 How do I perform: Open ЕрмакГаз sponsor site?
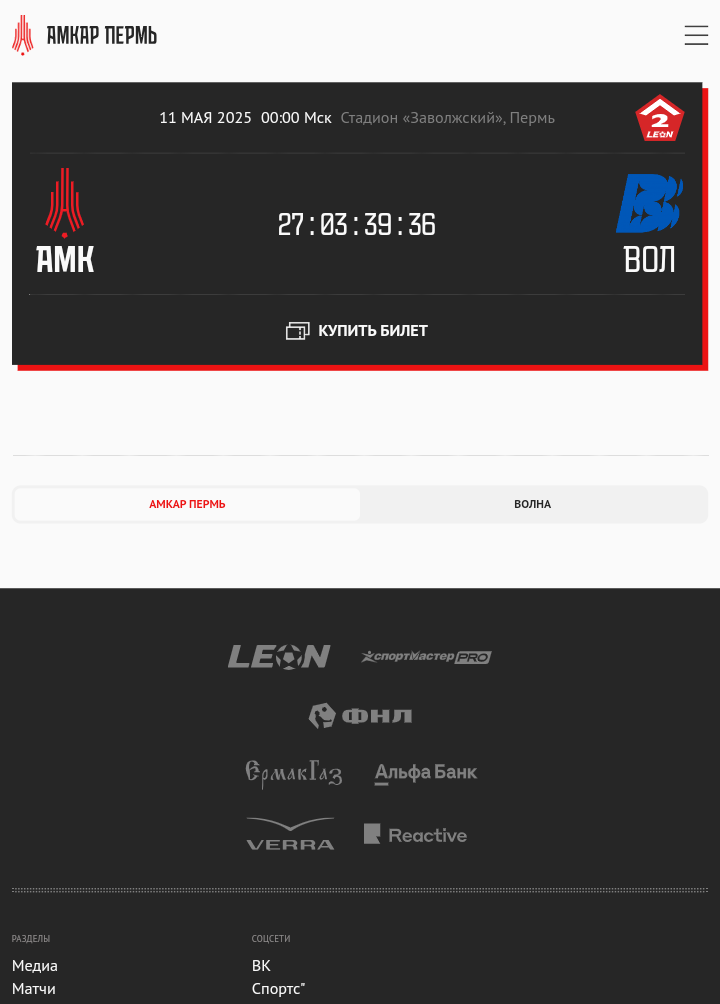293,773
